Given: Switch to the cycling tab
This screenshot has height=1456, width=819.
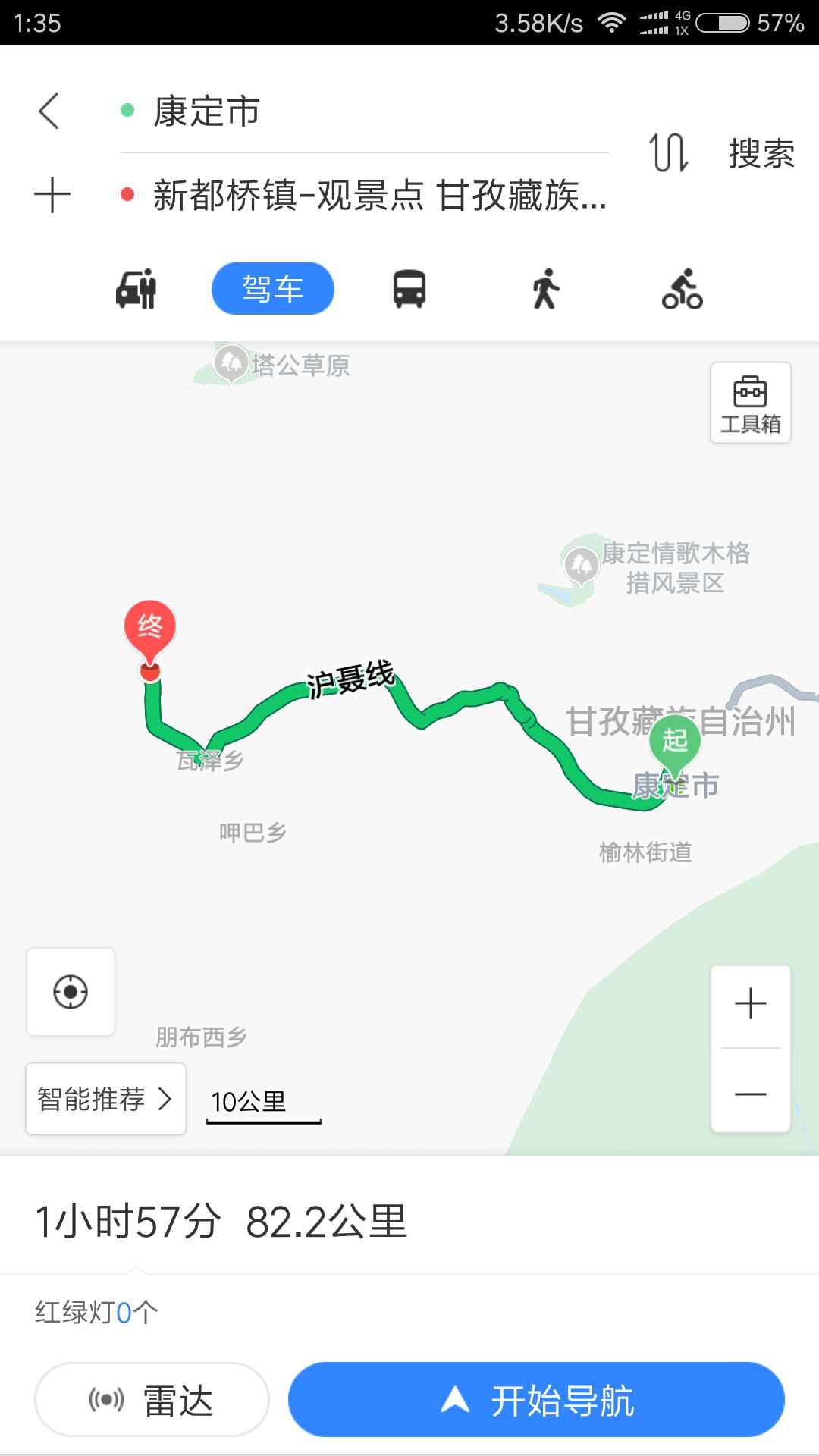Looking at the screenshot, I should pos(682,289).
